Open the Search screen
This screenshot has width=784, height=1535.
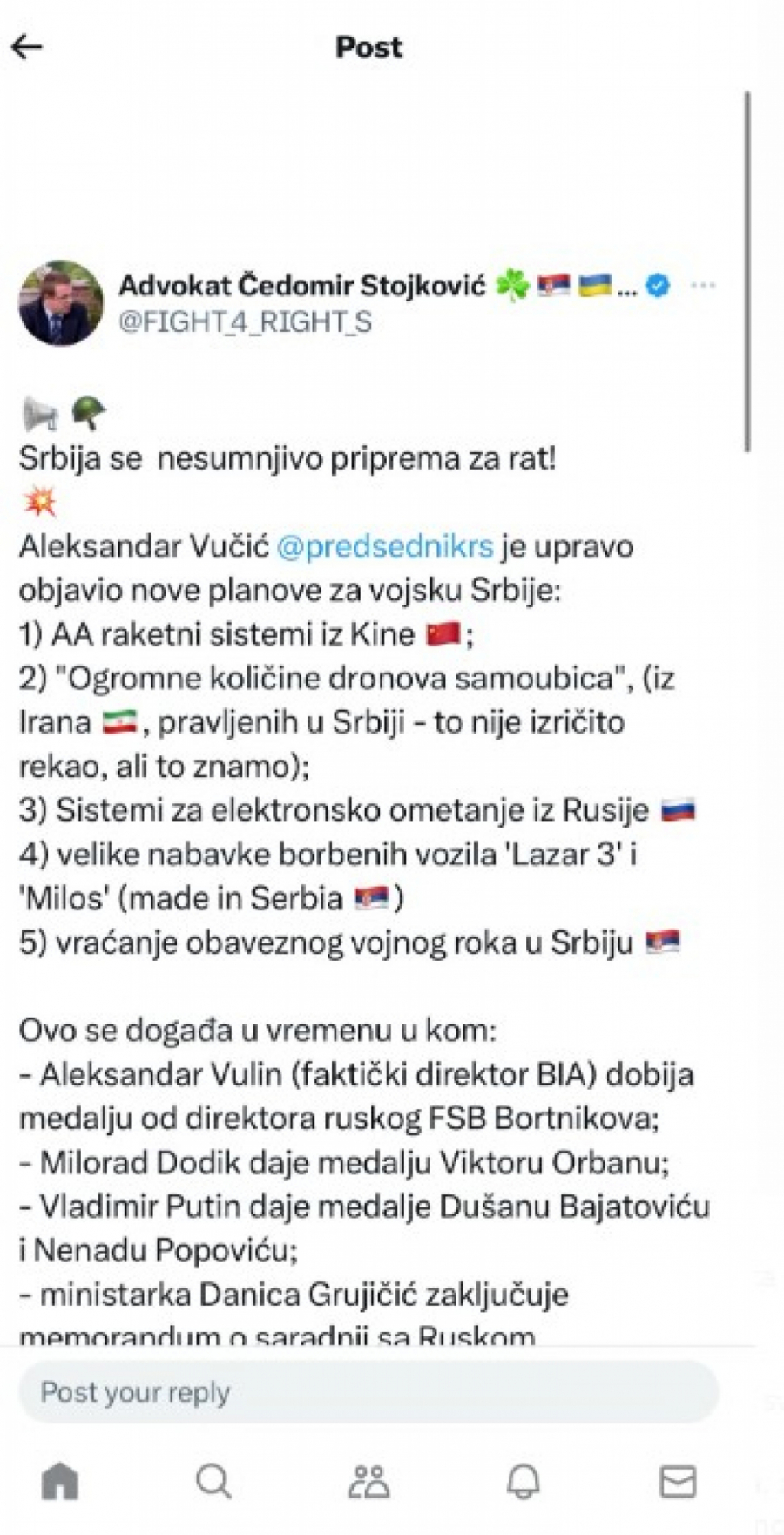(x=213, y=1479)
